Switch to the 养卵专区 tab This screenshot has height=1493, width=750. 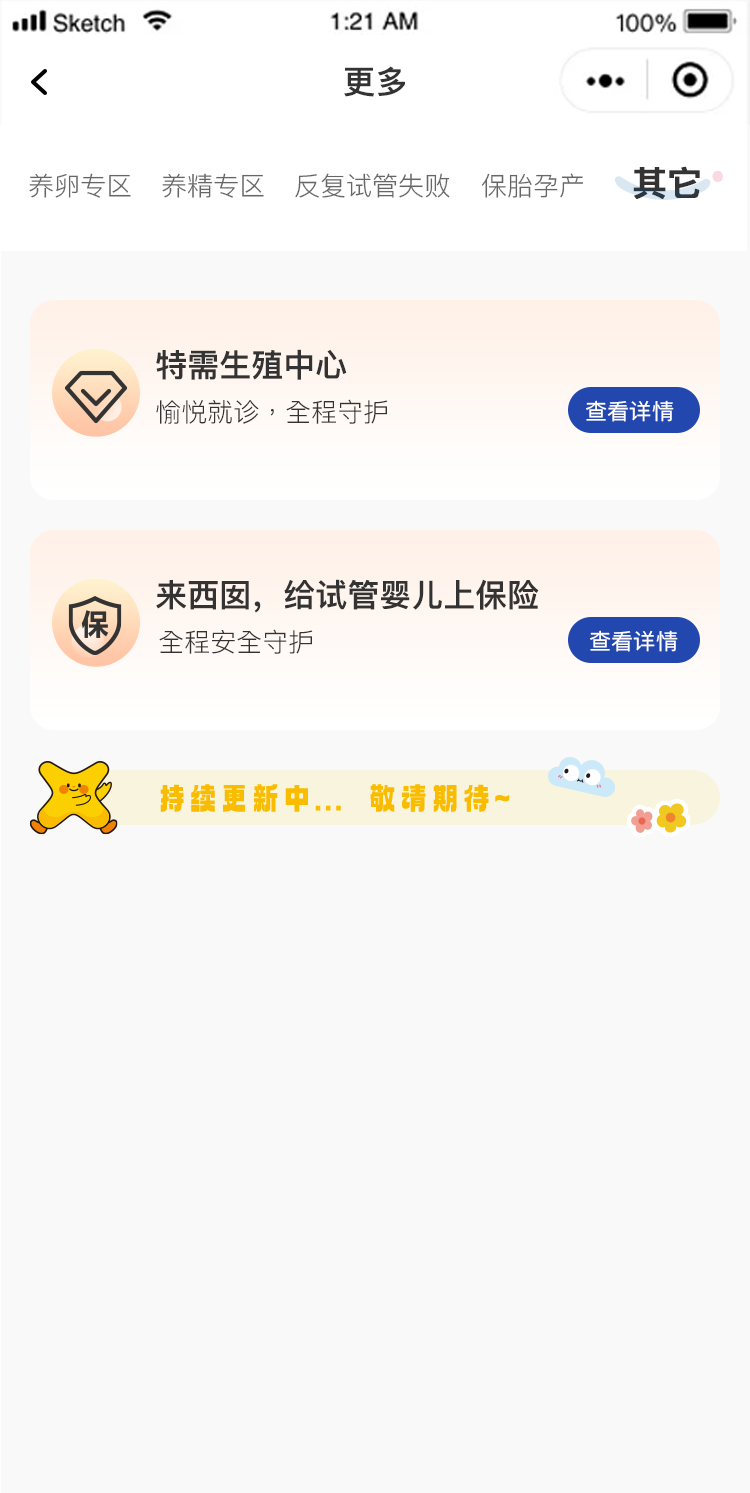click(81, 186)
